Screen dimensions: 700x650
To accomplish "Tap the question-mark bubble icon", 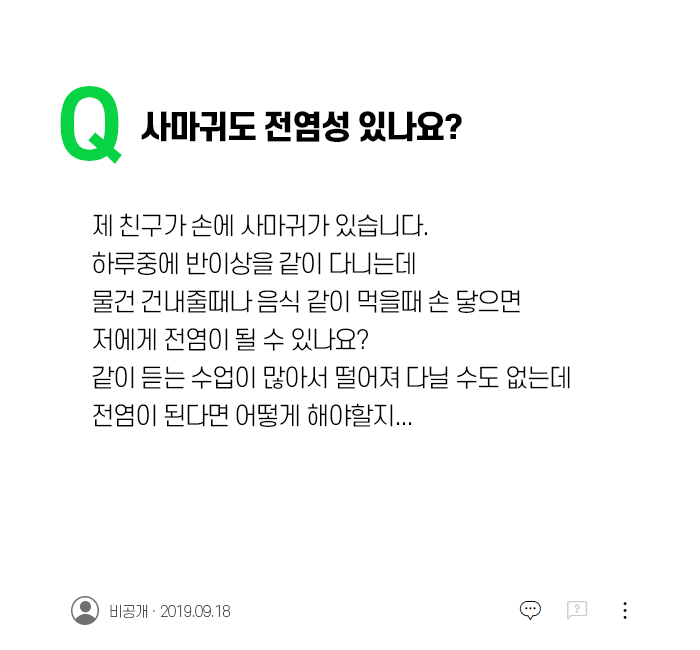I will click(x=577, y=610).
